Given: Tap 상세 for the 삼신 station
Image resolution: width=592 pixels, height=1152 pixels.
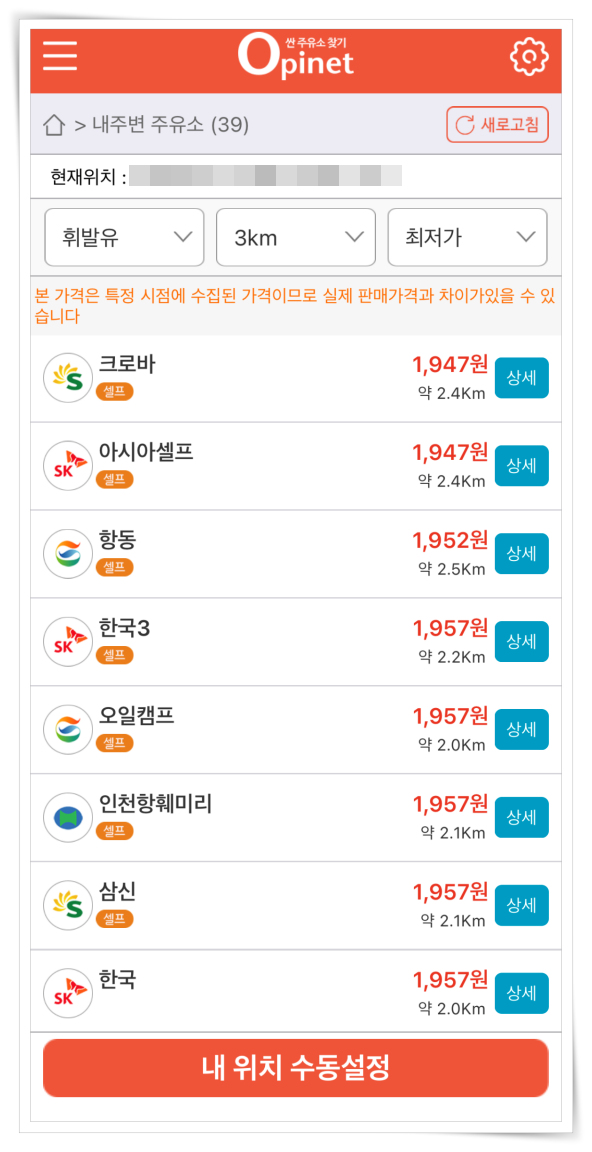Looking at the screenshot, I should [521, 905].
